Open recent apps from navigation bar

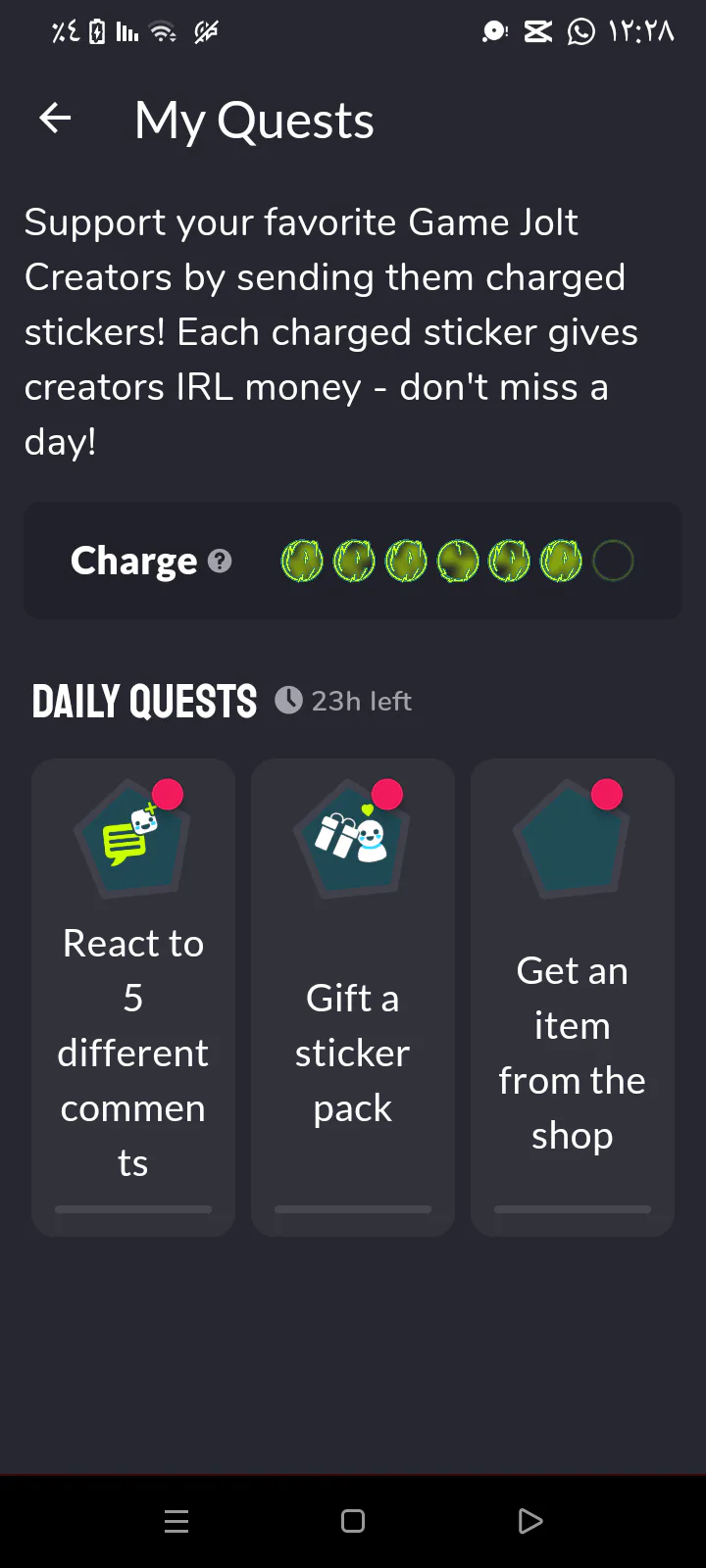tap(176, 1521)
